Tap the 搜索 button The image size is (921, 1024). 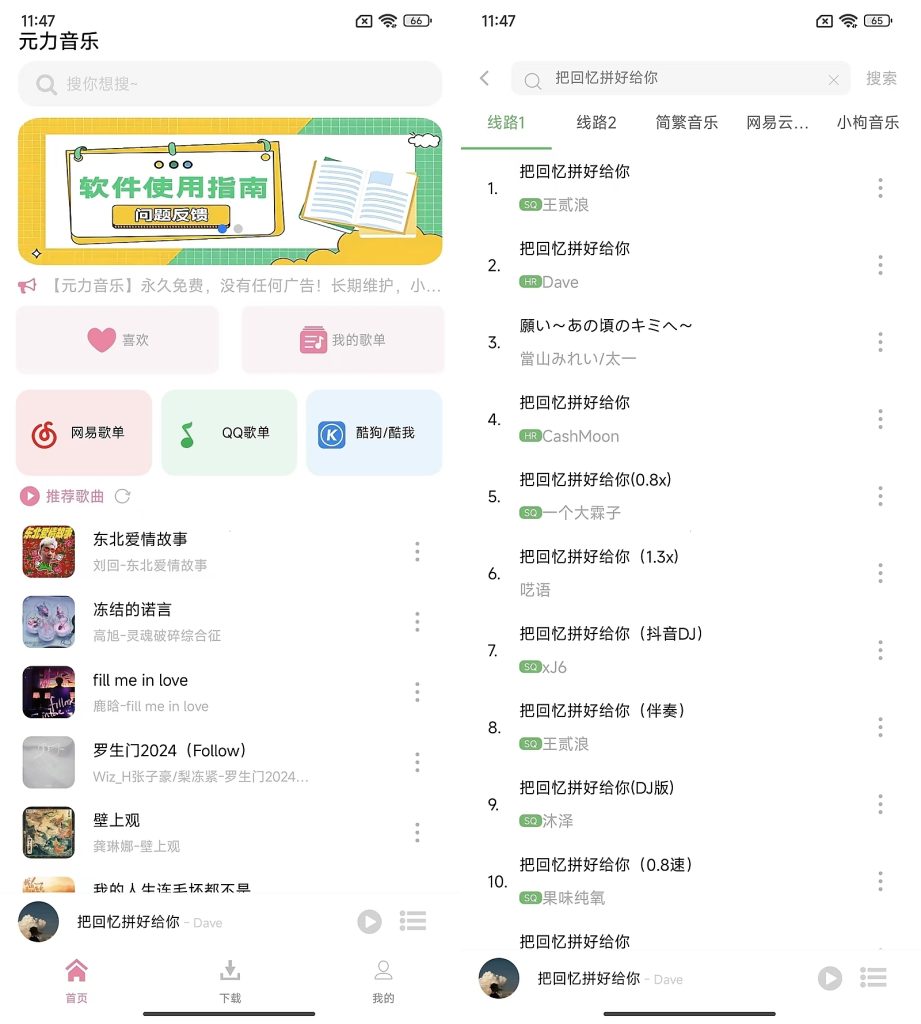[881, 78]
